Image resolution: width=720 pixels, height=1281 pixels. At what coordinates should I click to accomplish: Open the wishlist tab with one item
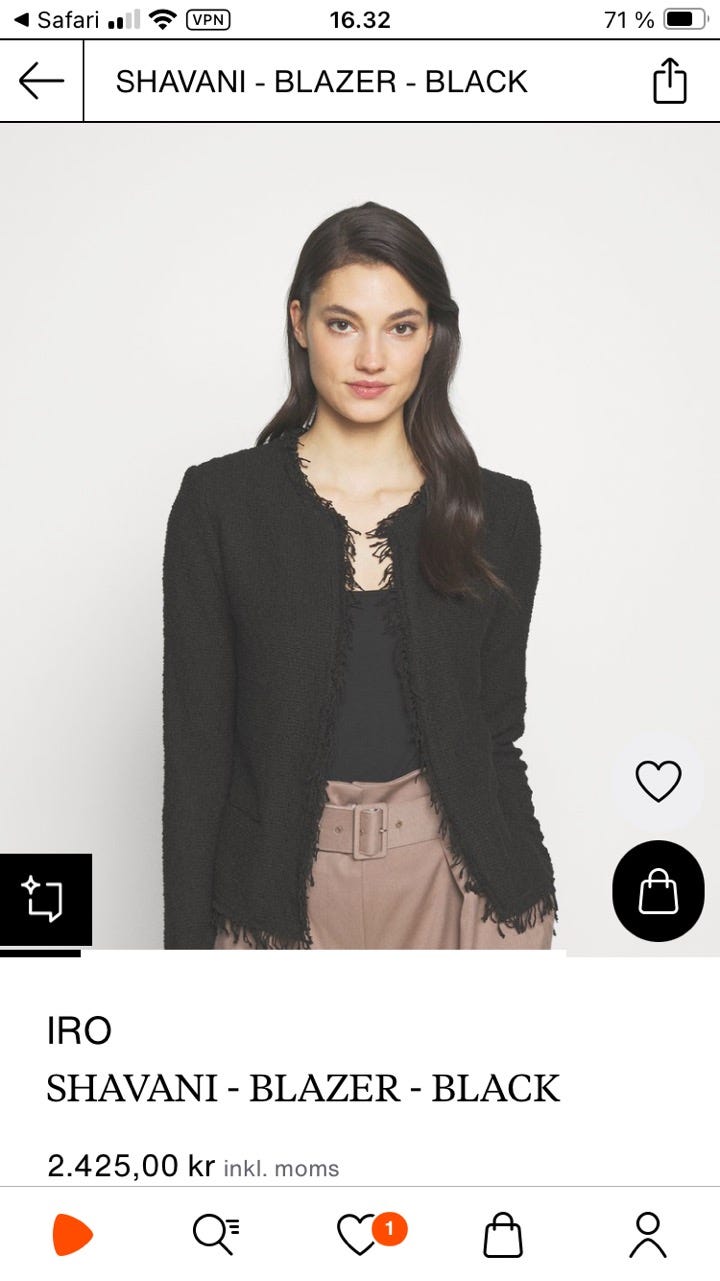(x=362, y=1235)
